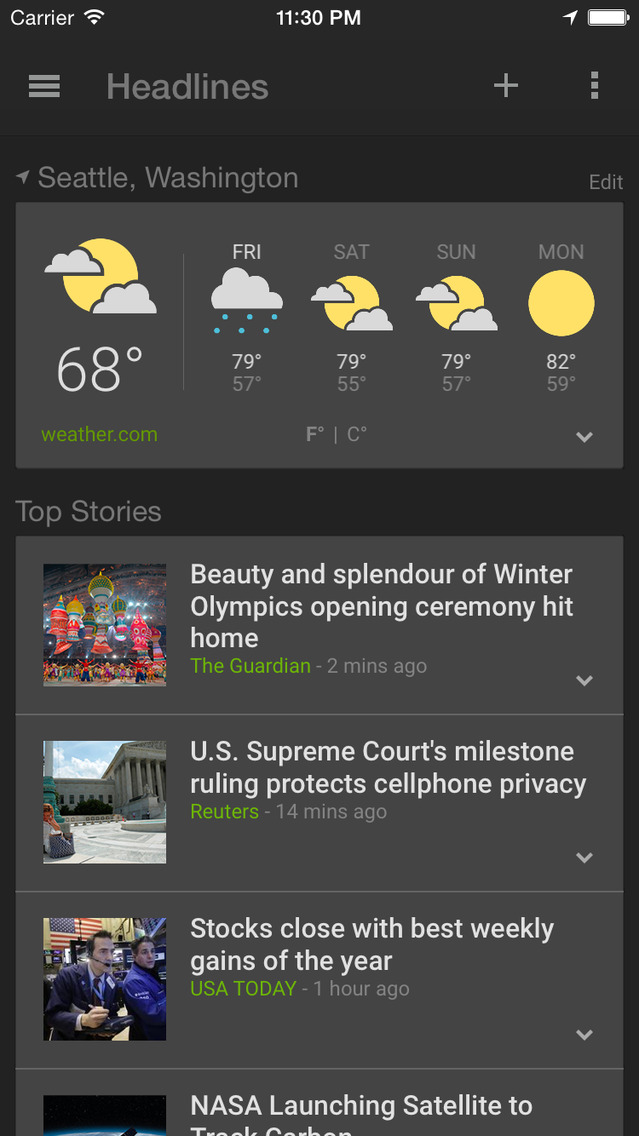The image size is (639, 1136).
Task: Expand the USA TODAY stocks story
Action: tap(585, 1035)
